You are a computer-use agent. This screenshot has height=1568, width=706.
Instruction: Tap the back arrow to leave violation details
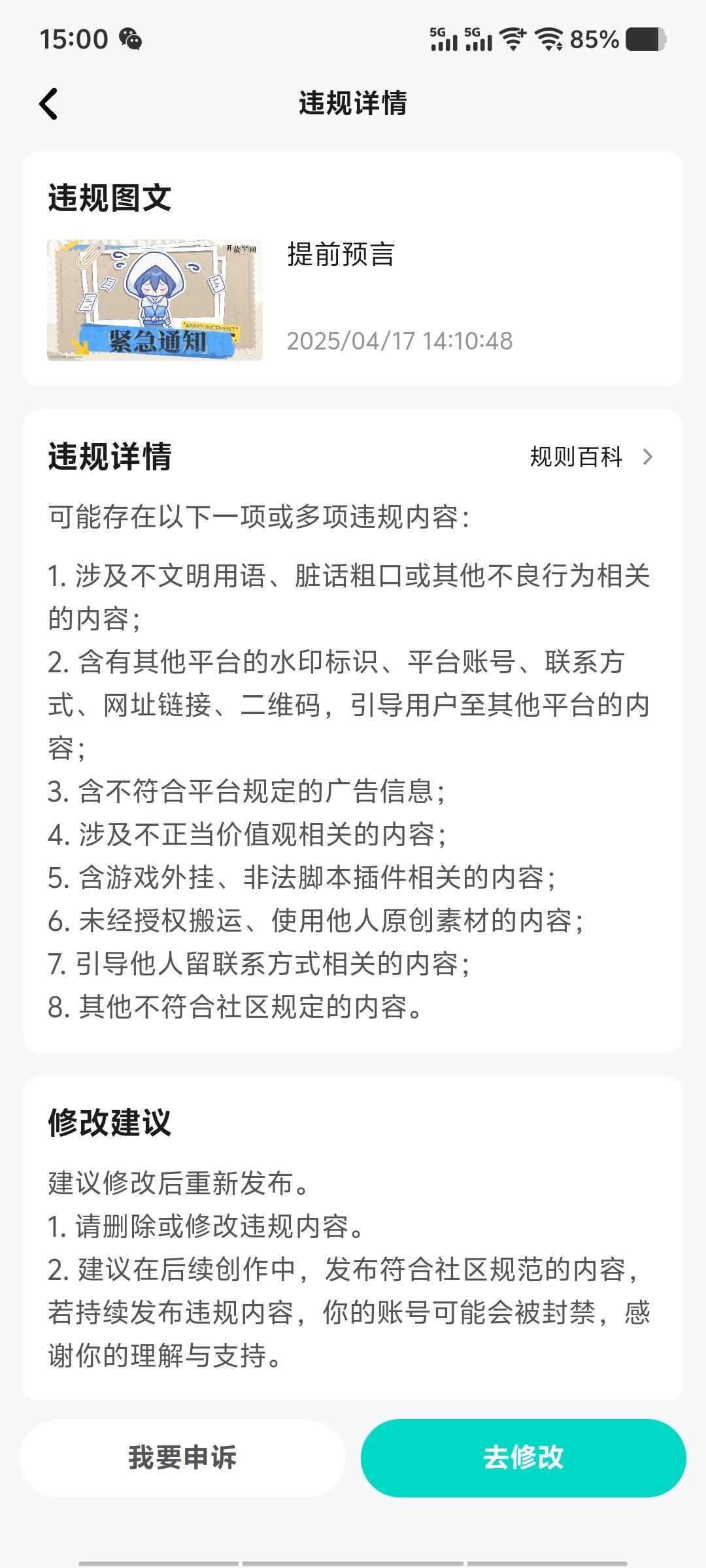[x=48, y=103]
